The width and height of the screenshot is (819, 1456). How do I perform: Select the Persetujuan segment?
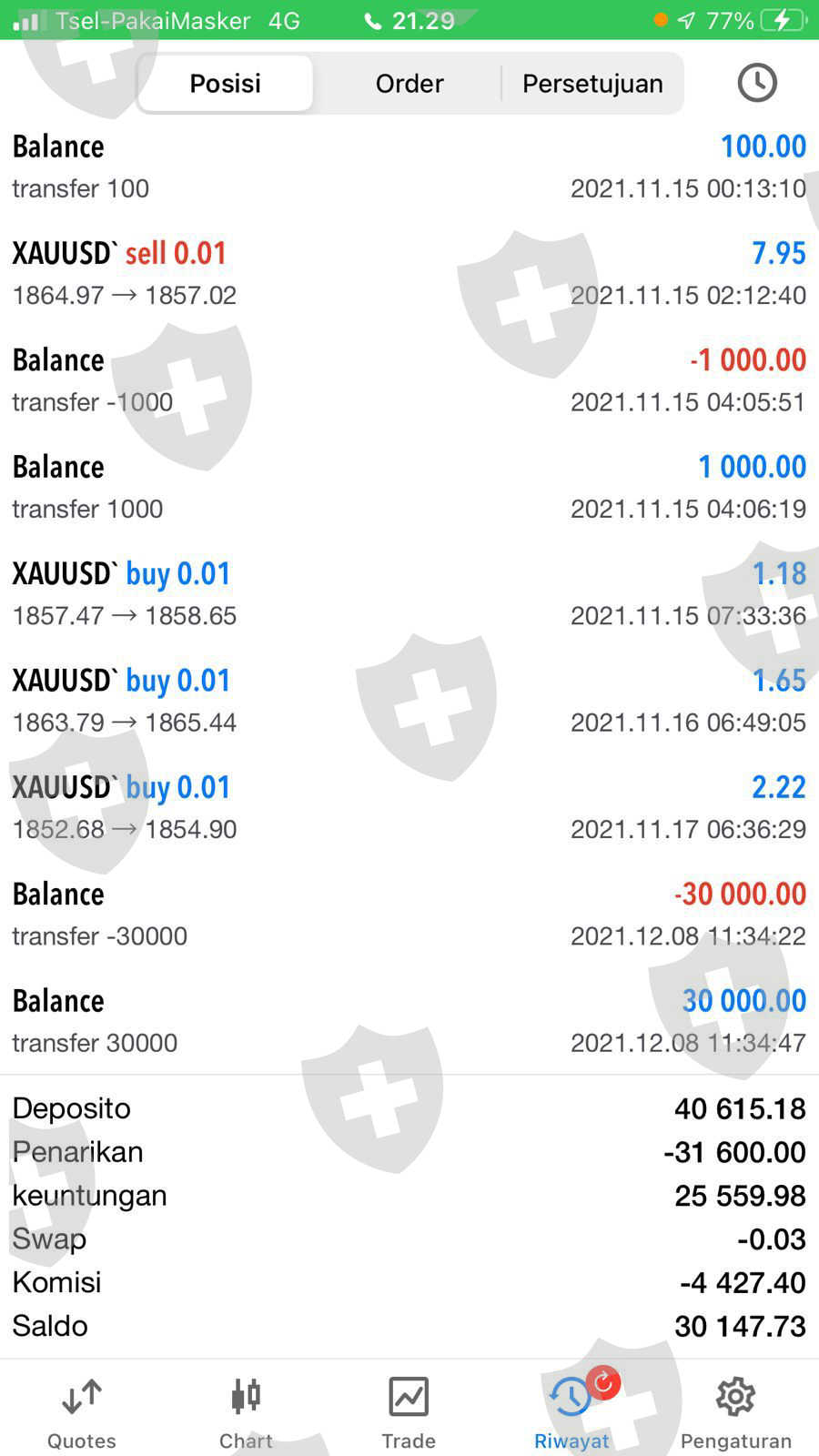pyautogui.click(x=591, y=84)
